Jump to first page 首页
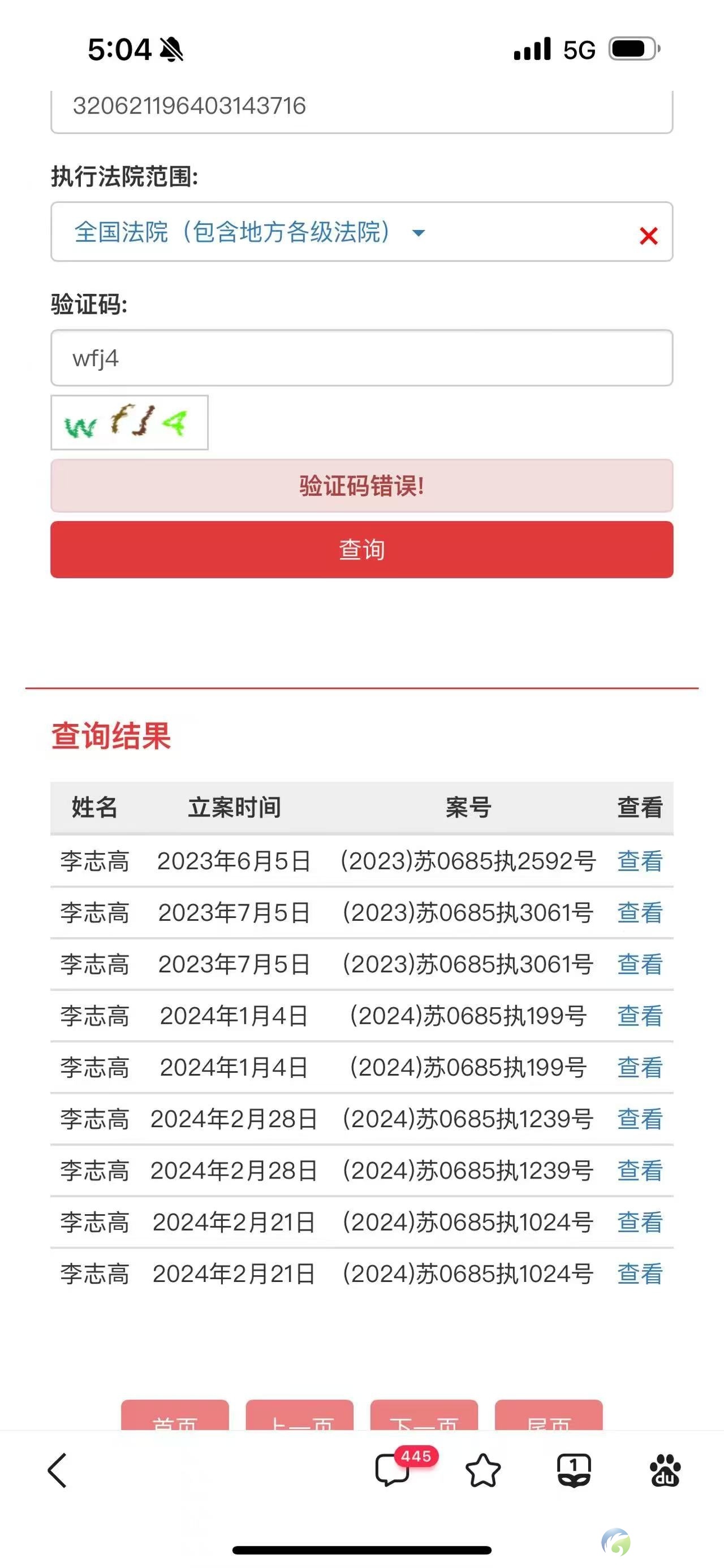The width and height of the screenshot is (724, 1568). 175,1416
